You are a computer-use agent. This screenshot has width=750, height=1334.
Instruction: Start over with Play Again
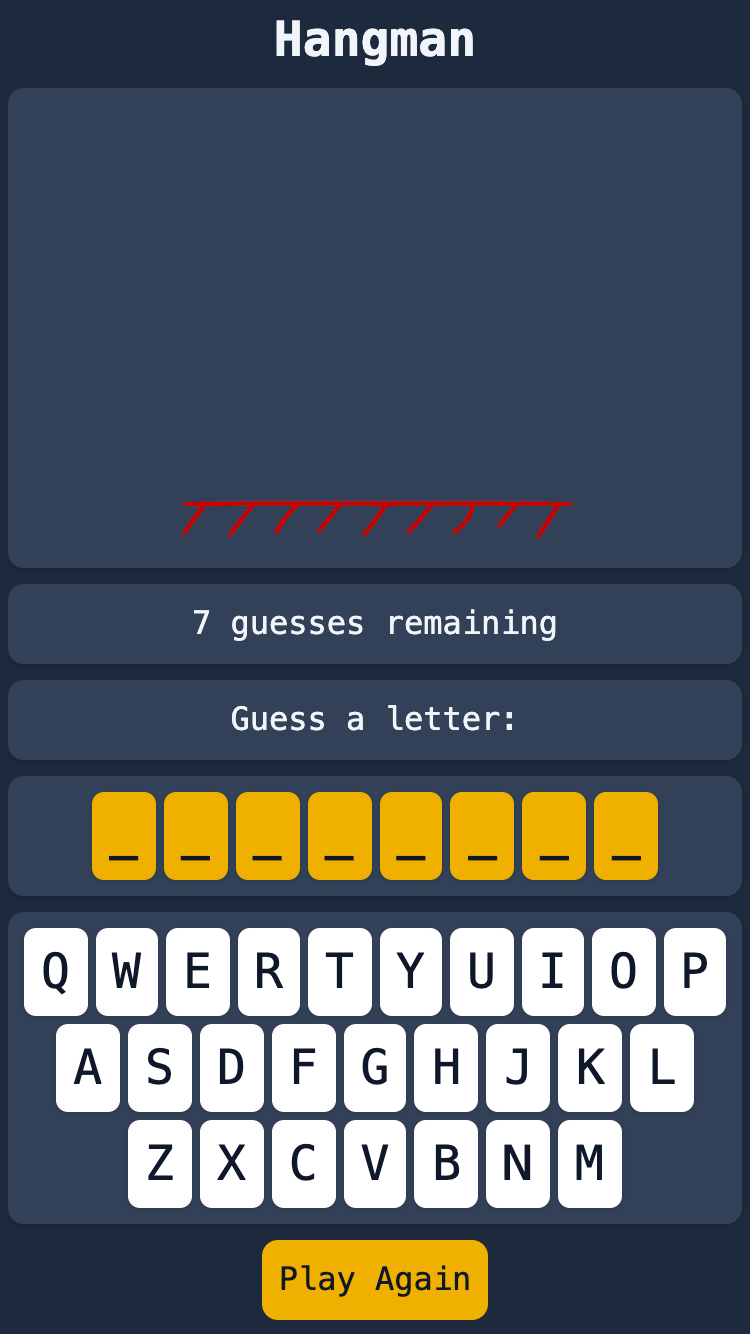pos(375,1280)
